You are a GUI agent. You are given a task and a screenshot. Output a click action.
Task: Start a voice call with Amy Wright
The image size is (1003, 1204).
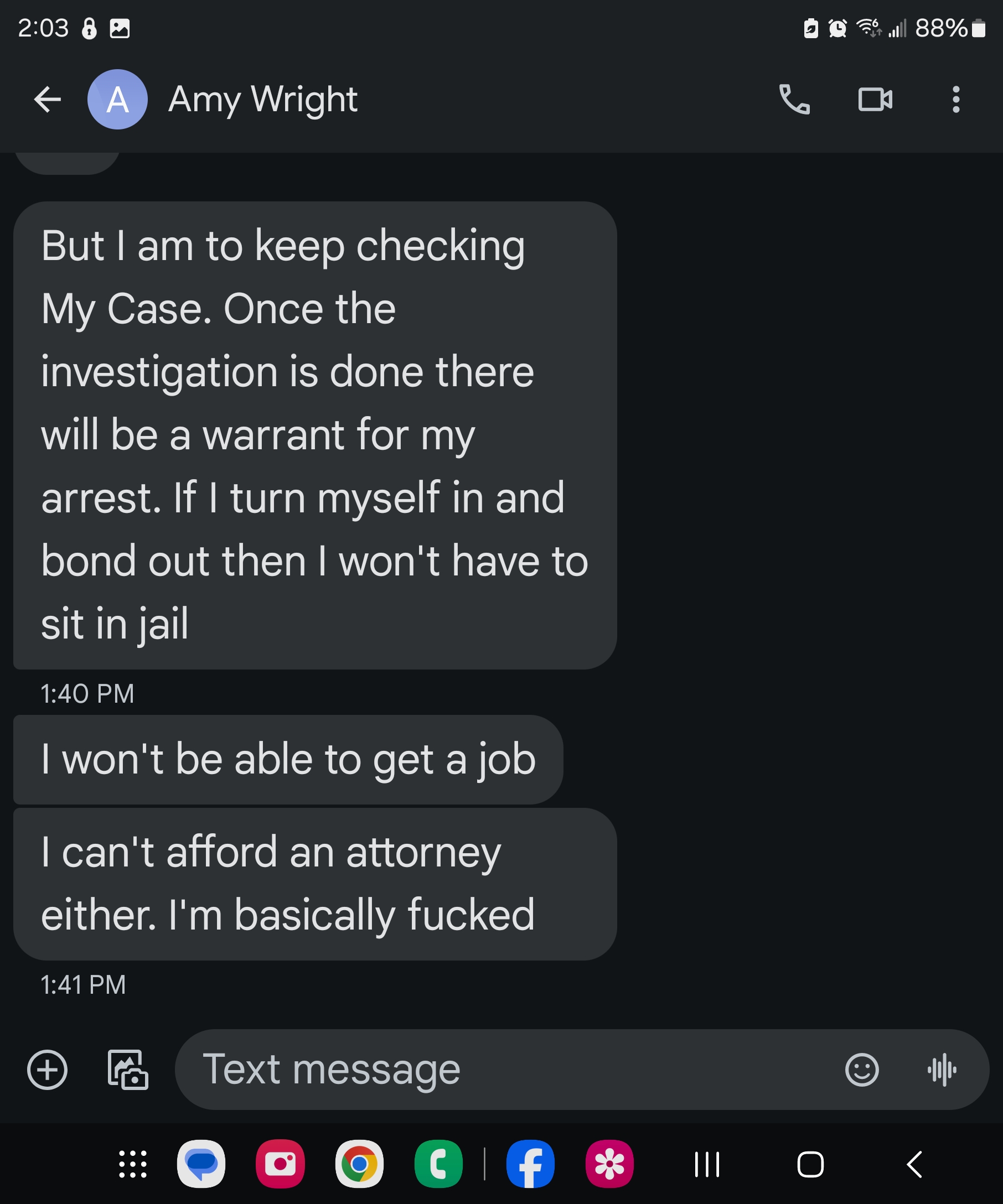[794, 100]
